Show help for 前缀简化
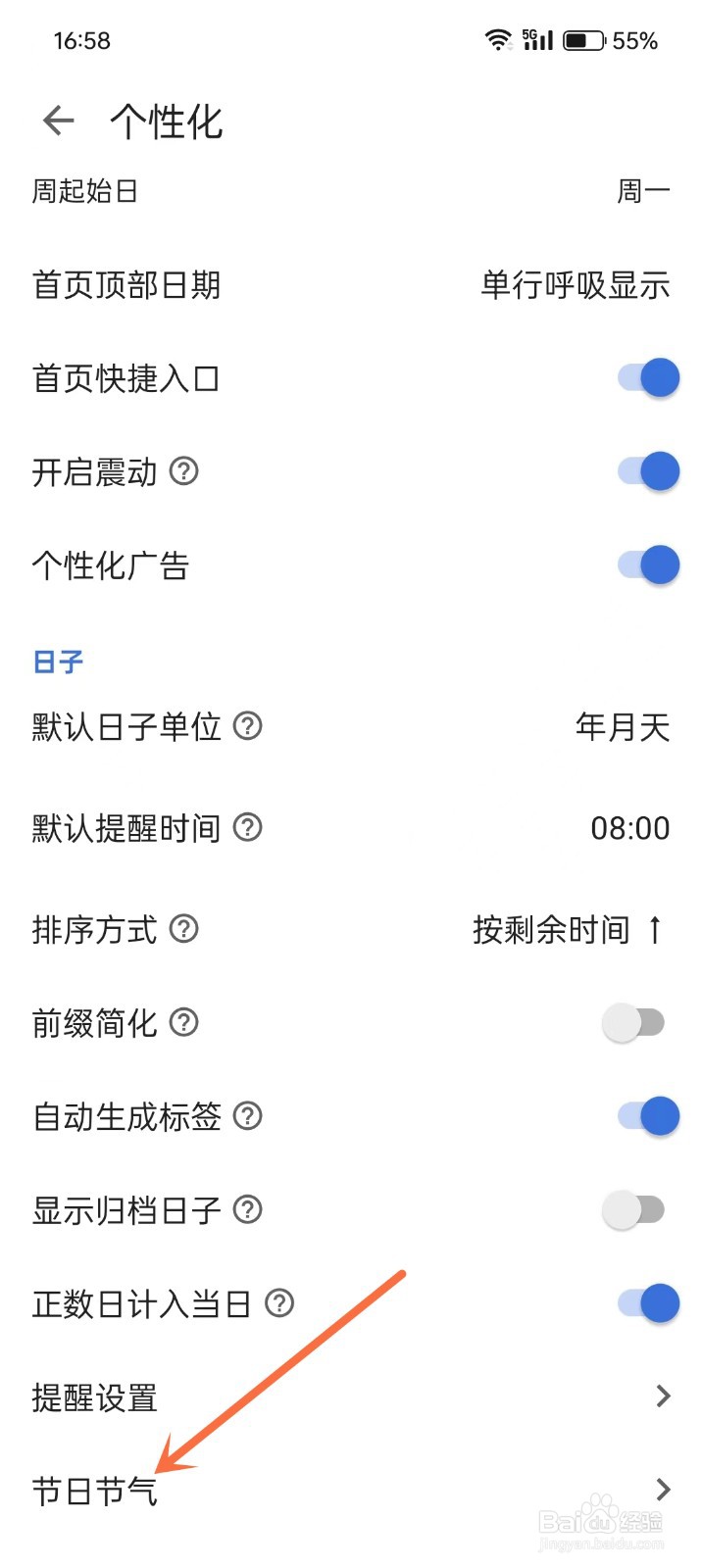The height and width of the screenshot is (1568, 702). point(184,1023)
